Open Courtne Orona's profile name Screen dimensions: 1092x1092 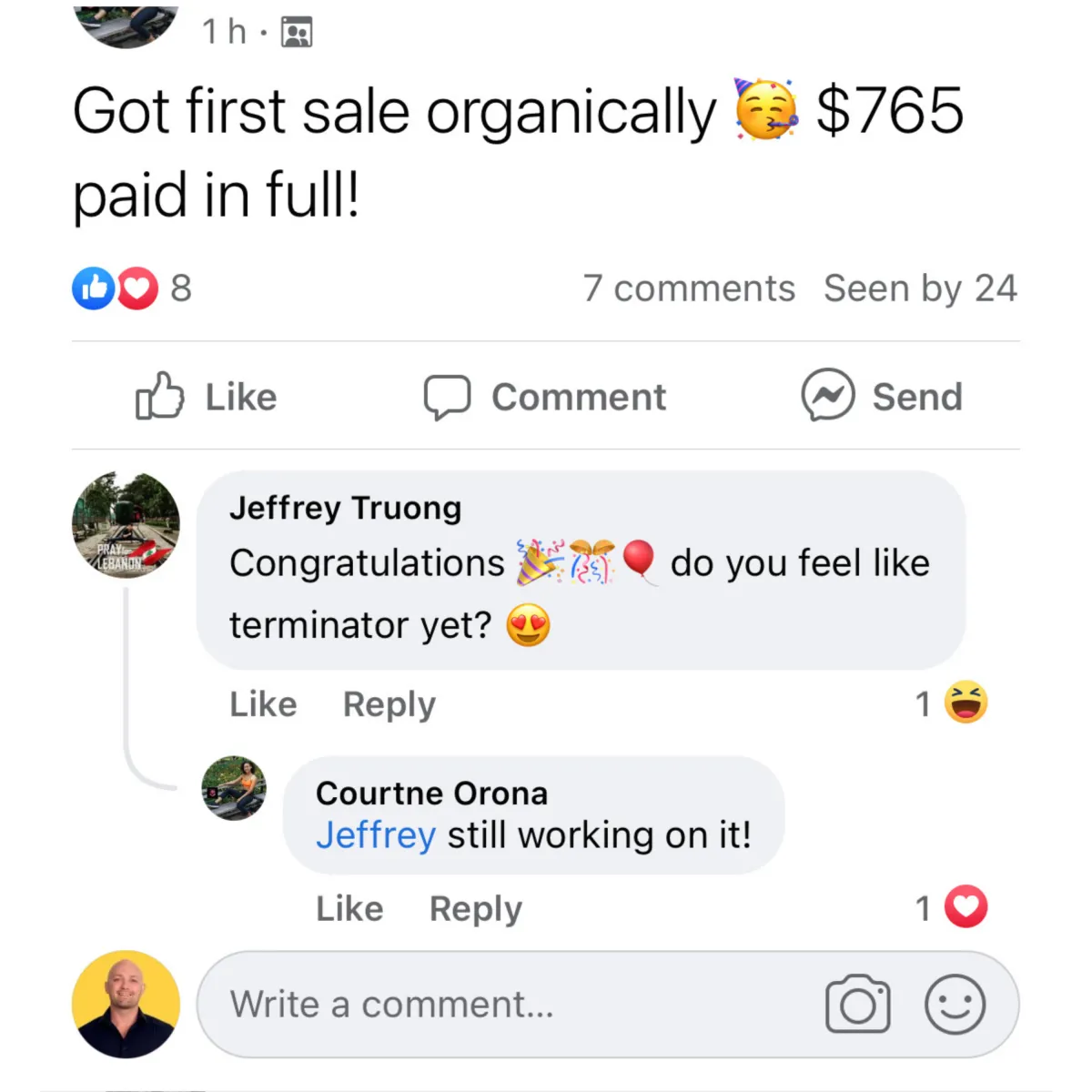(x=431, y=794)
